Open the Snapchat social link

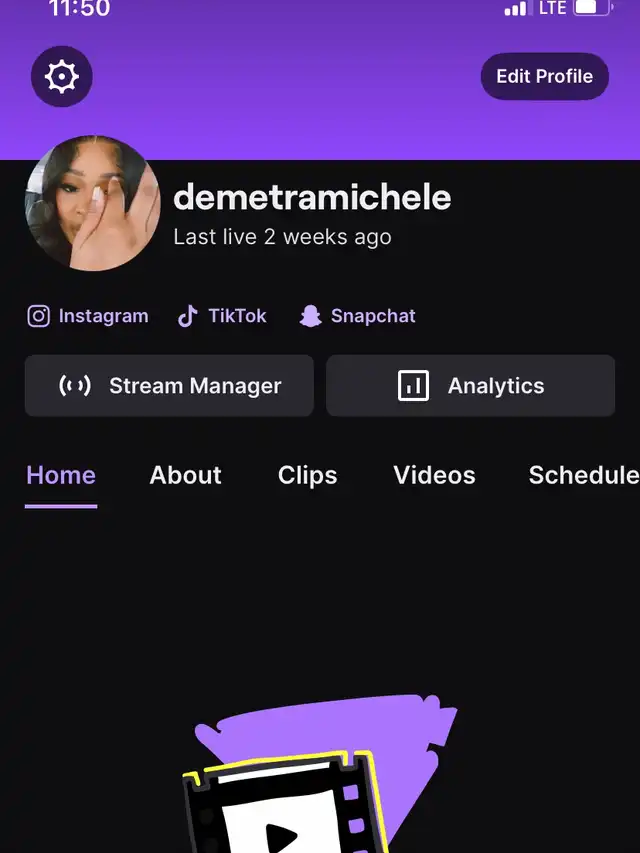[358, 316]
